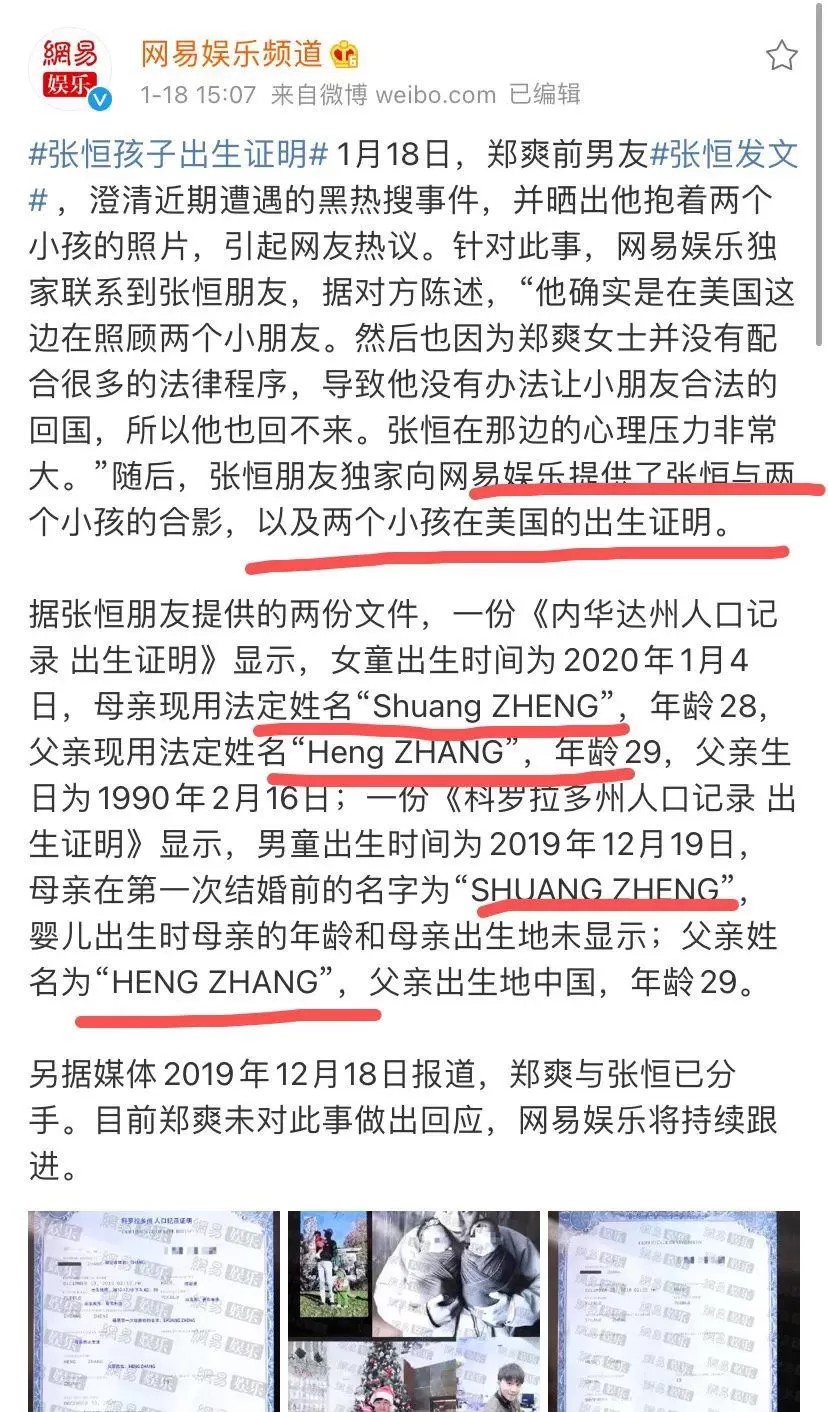The image size is (828, 1412).
Task: View the right birth certificate image
Action: tap(674, 1311)
